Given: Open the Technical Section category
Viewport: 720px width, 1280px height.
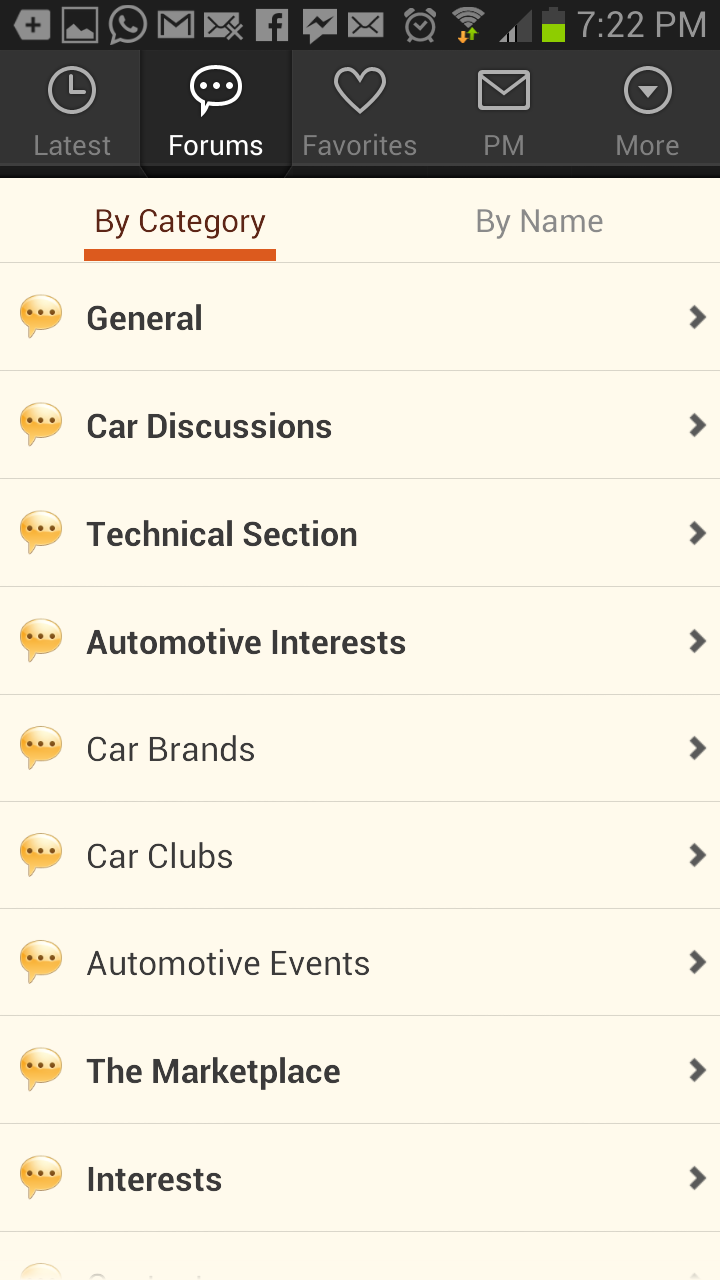Looking at the screenshot, I should pyautogui.click(x=360, y=533).
